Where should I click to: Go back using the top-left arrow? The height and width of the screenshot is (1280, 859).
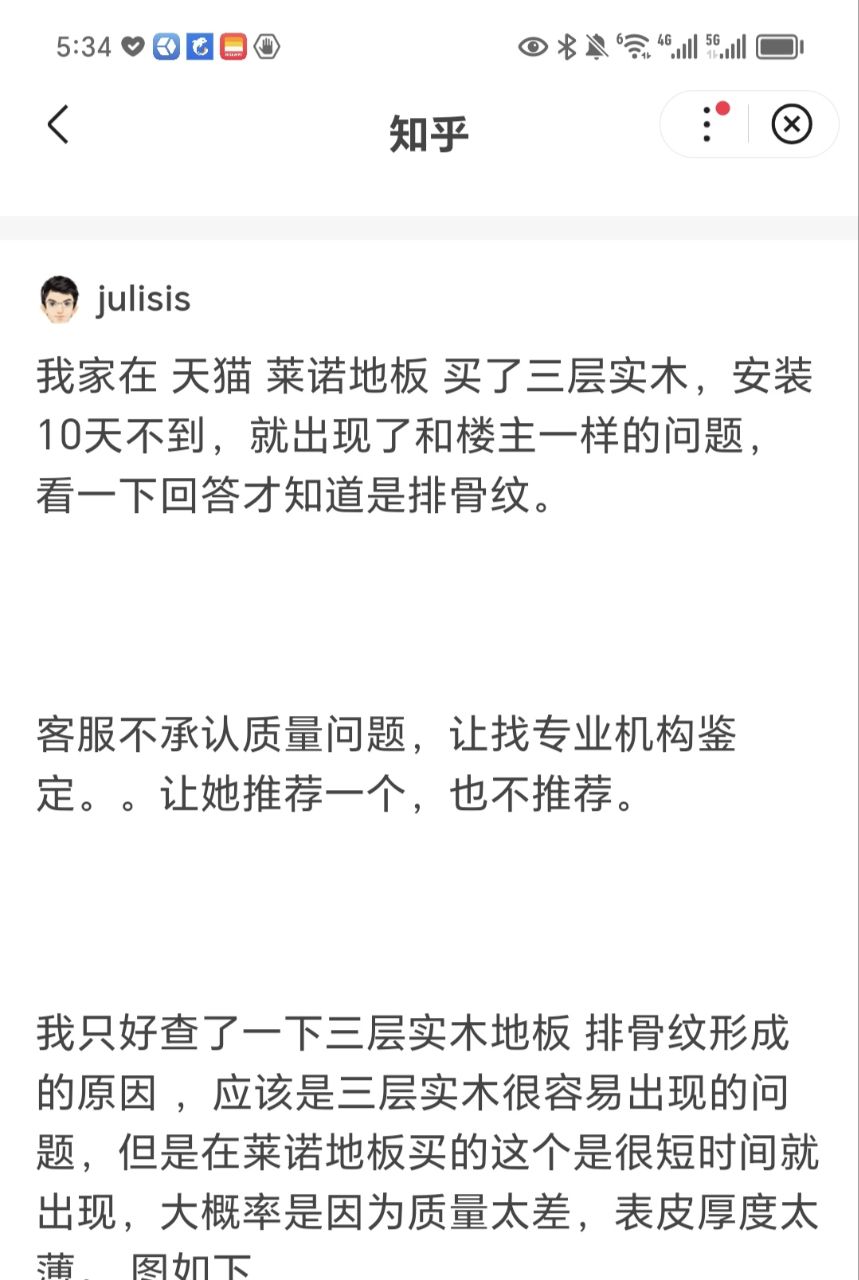[58, 125]
